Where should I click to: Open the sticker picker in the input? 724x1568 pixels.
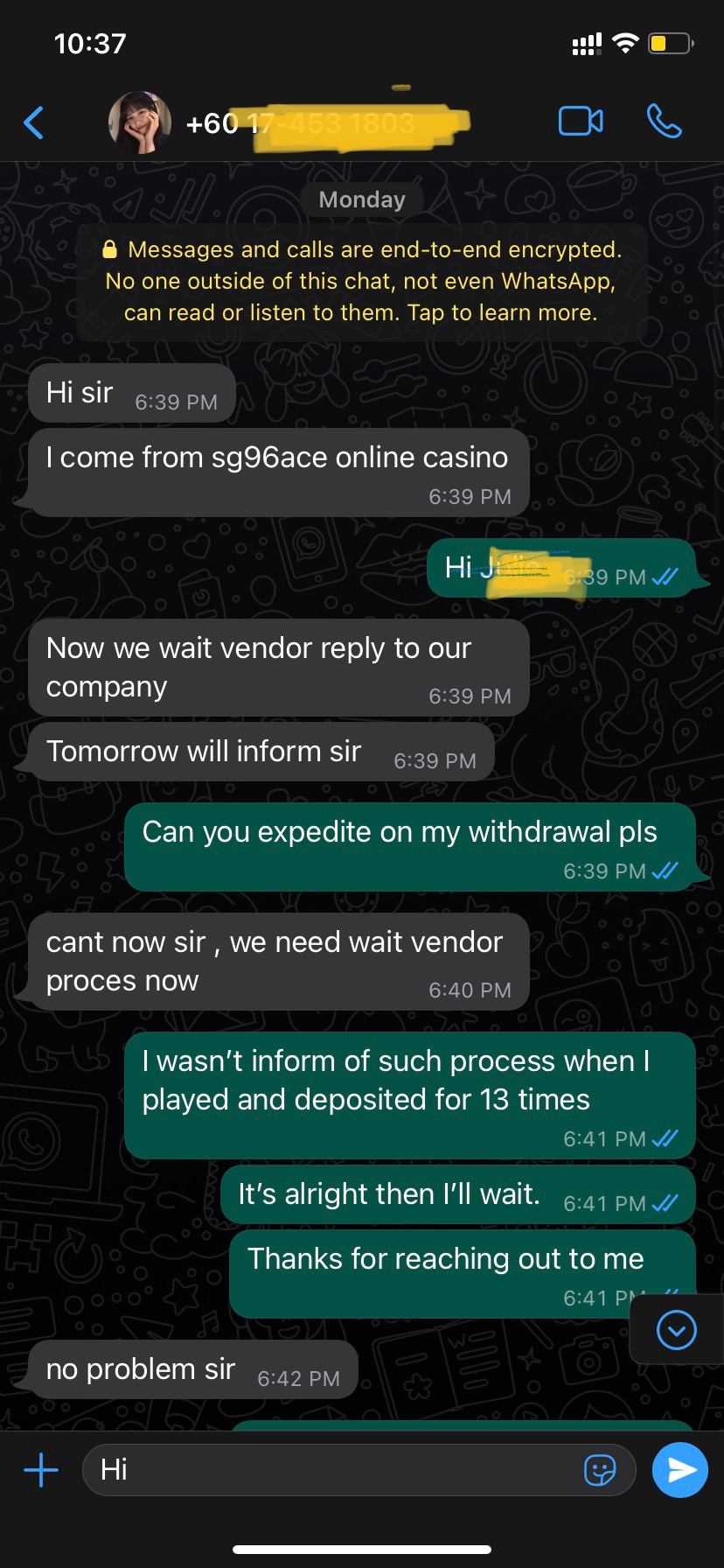tap(600, 1470)
